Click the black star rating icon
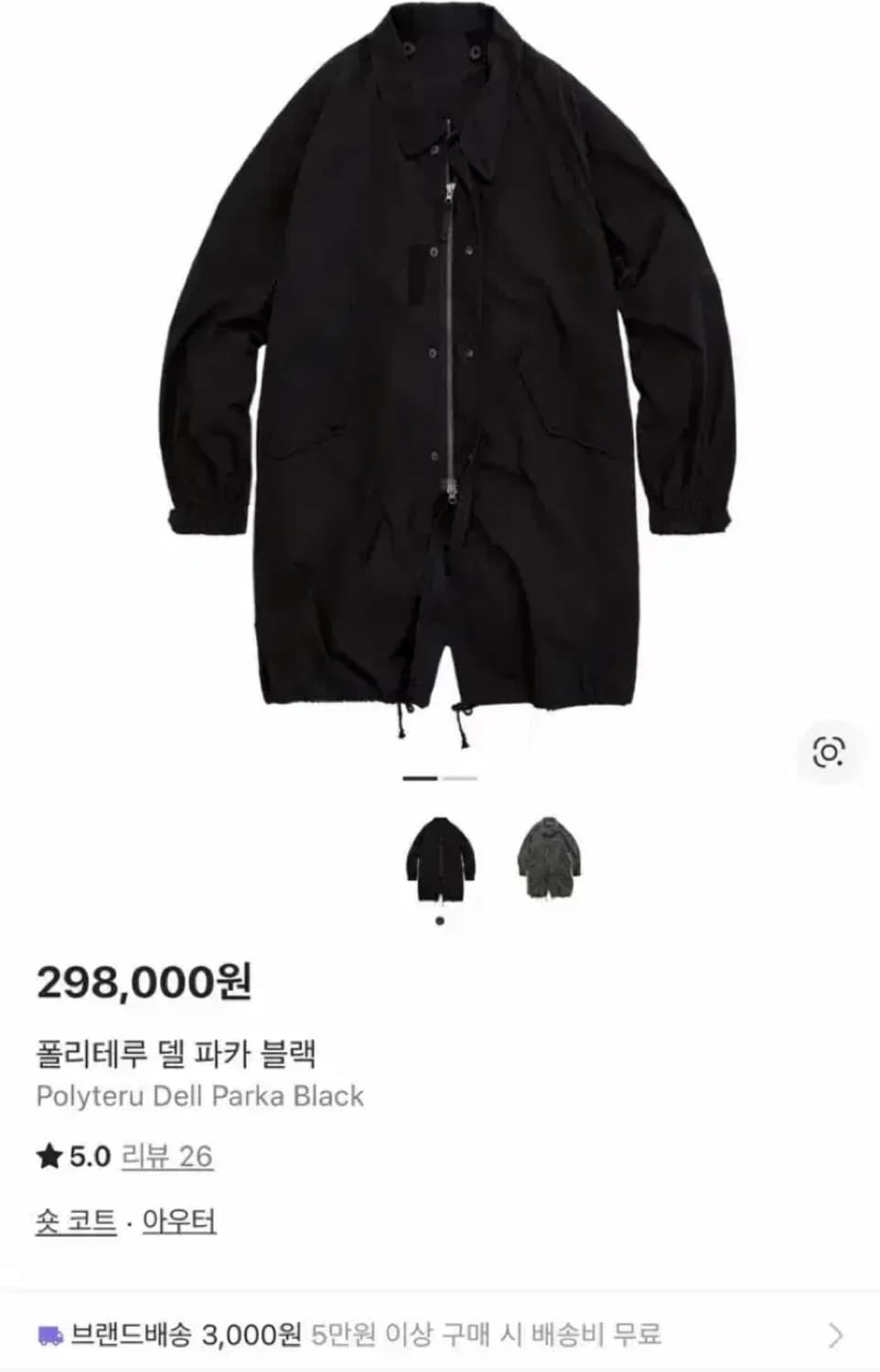The image size is (880, 1372). [48, 1156]
